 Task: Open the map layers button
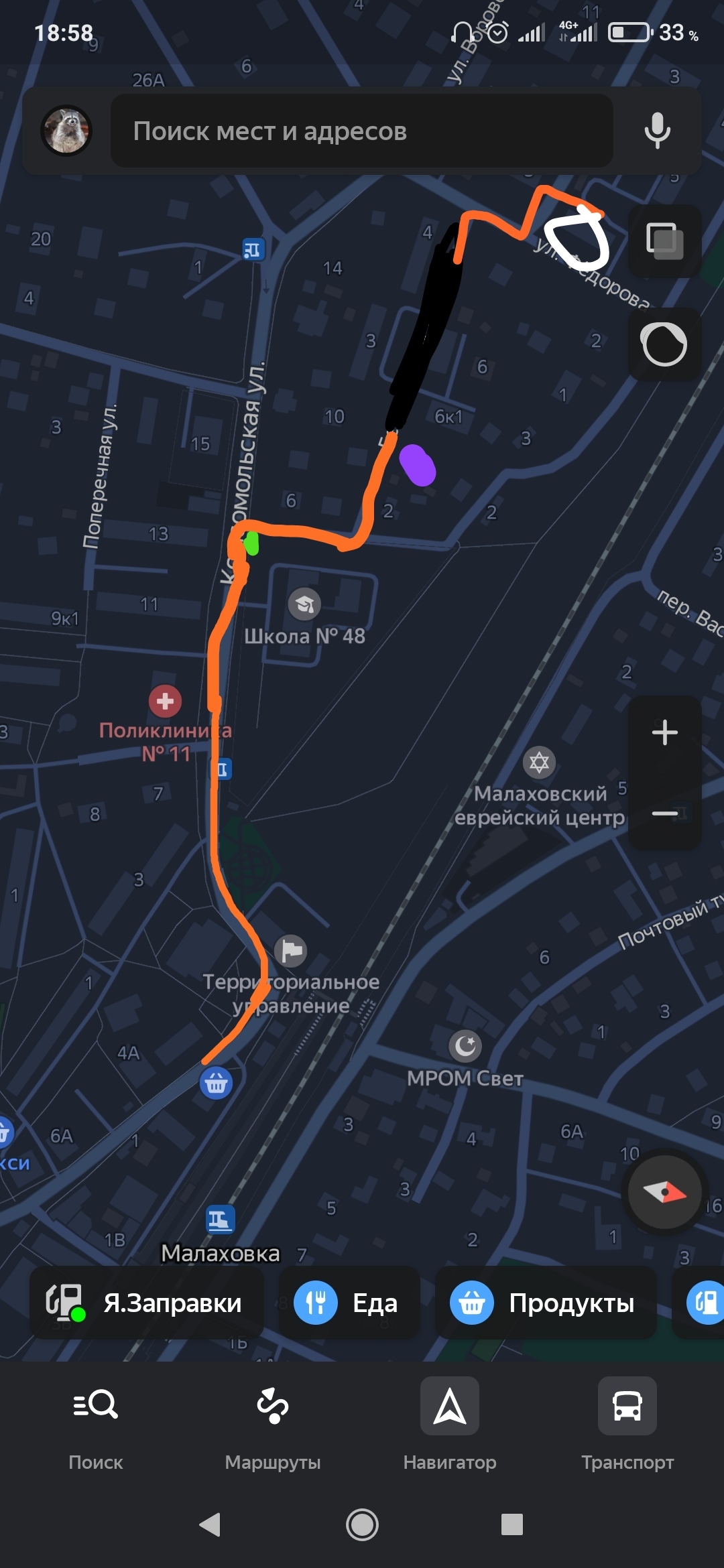coord(664,241)
